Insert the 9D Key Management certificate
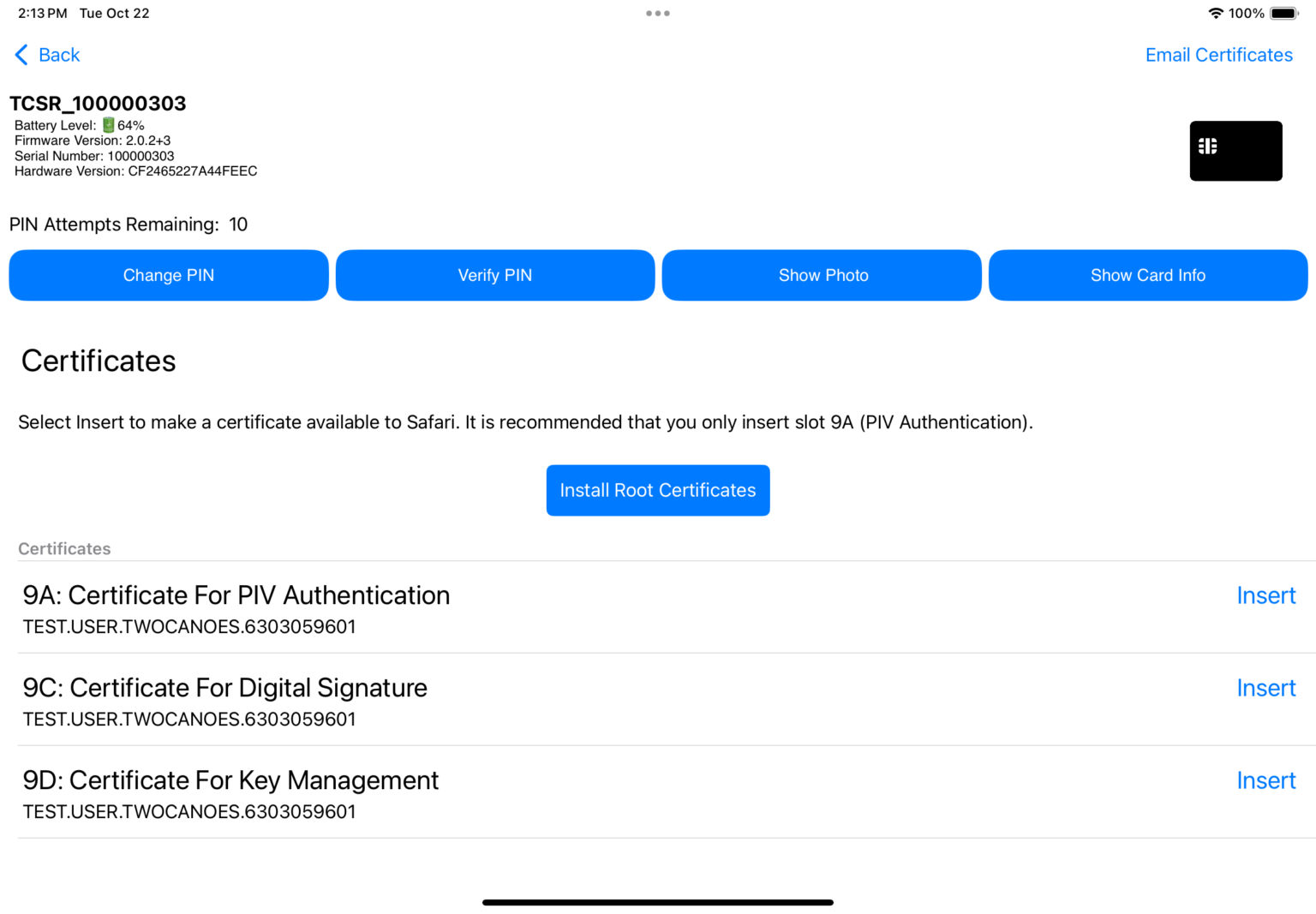The height and width of the screenshot is (914, 1316). [x=1265, y=780]
